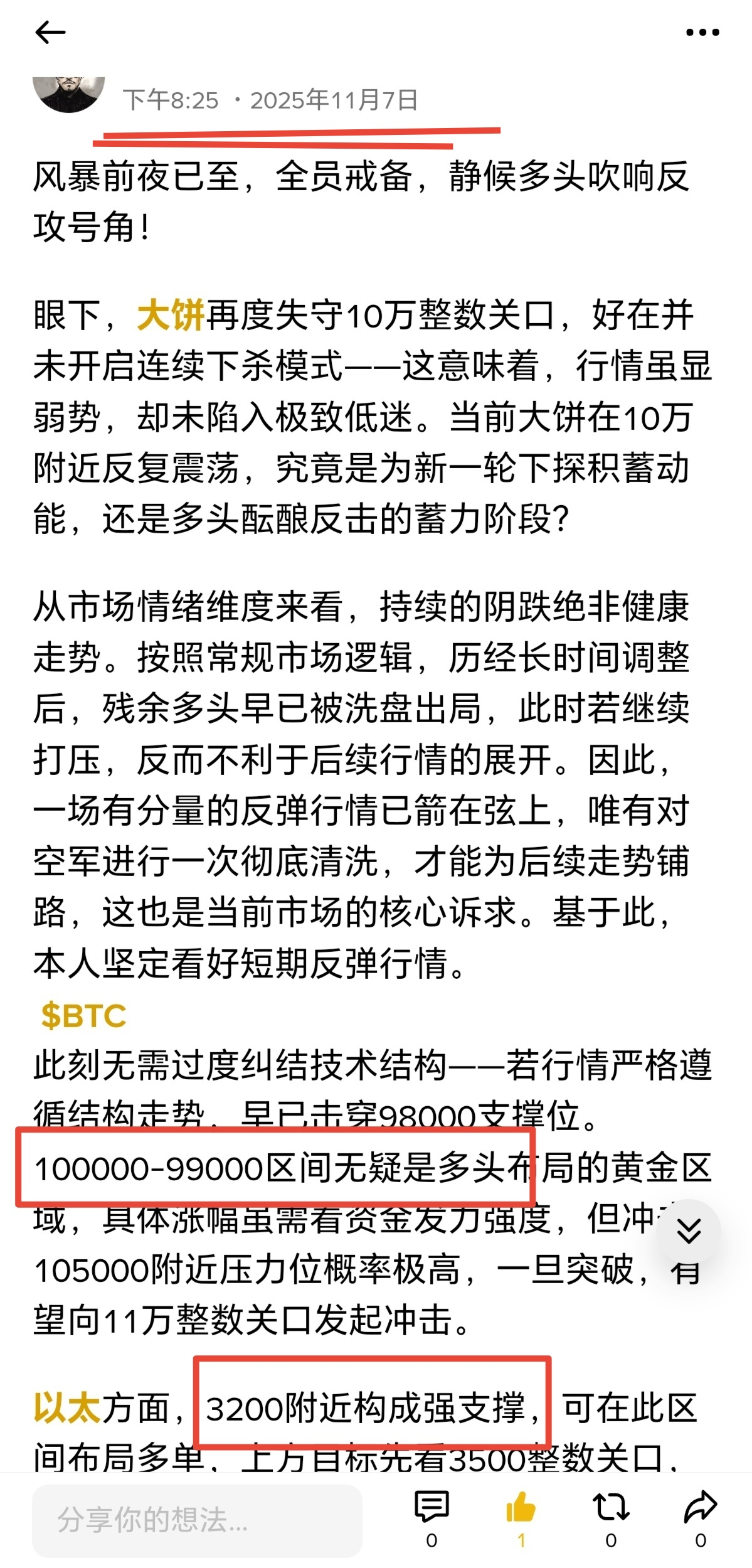The height and width of the screenshot is (1568, 752).
Task: Open the 以太 coin link
Action: point(67,1408)
